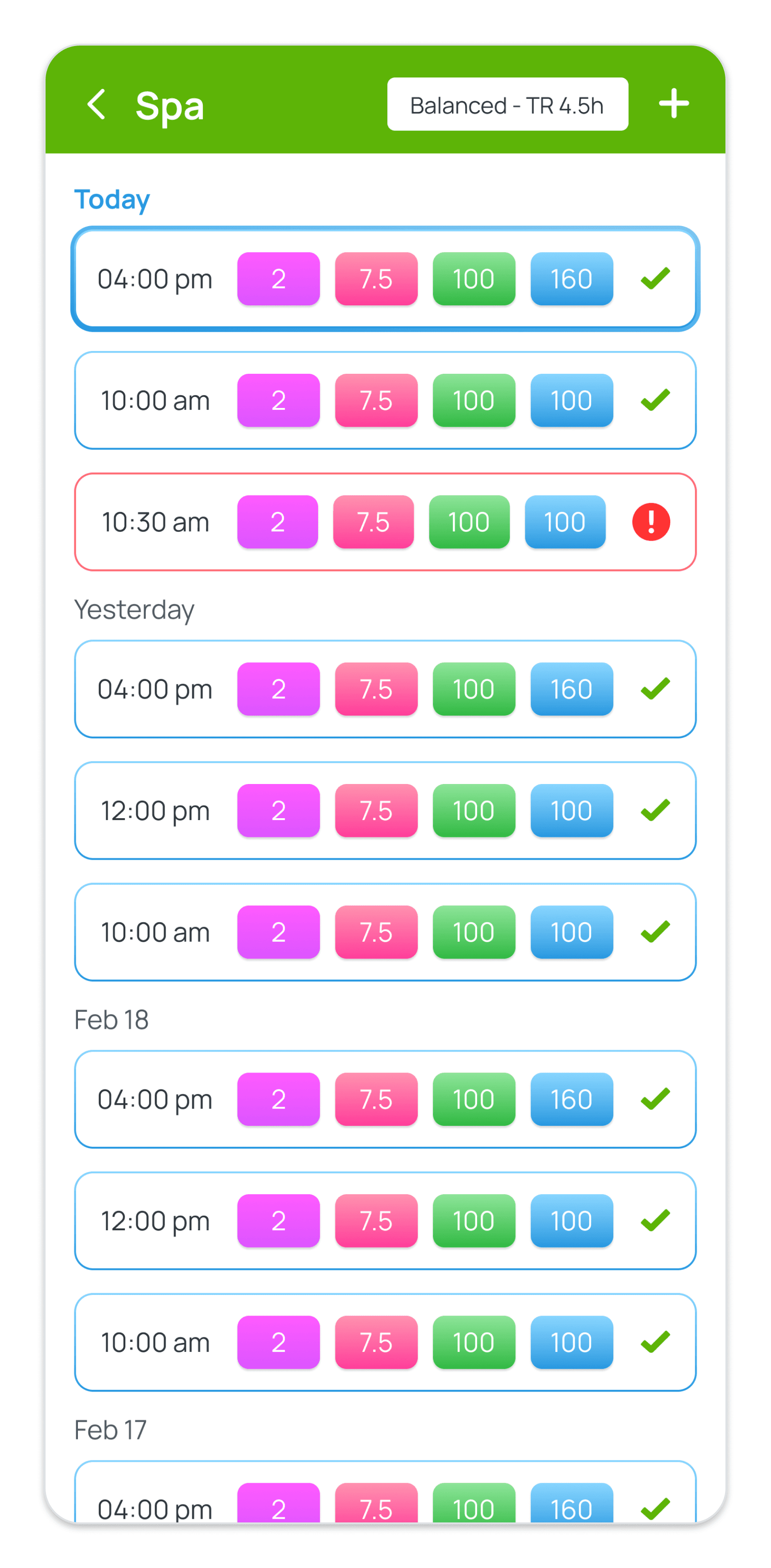The height and width of the screenshot is (1568, 771).
Task: View the Feb 18 12:00 pm reading
Action: pyautogui.click(x=385, y=1221)
